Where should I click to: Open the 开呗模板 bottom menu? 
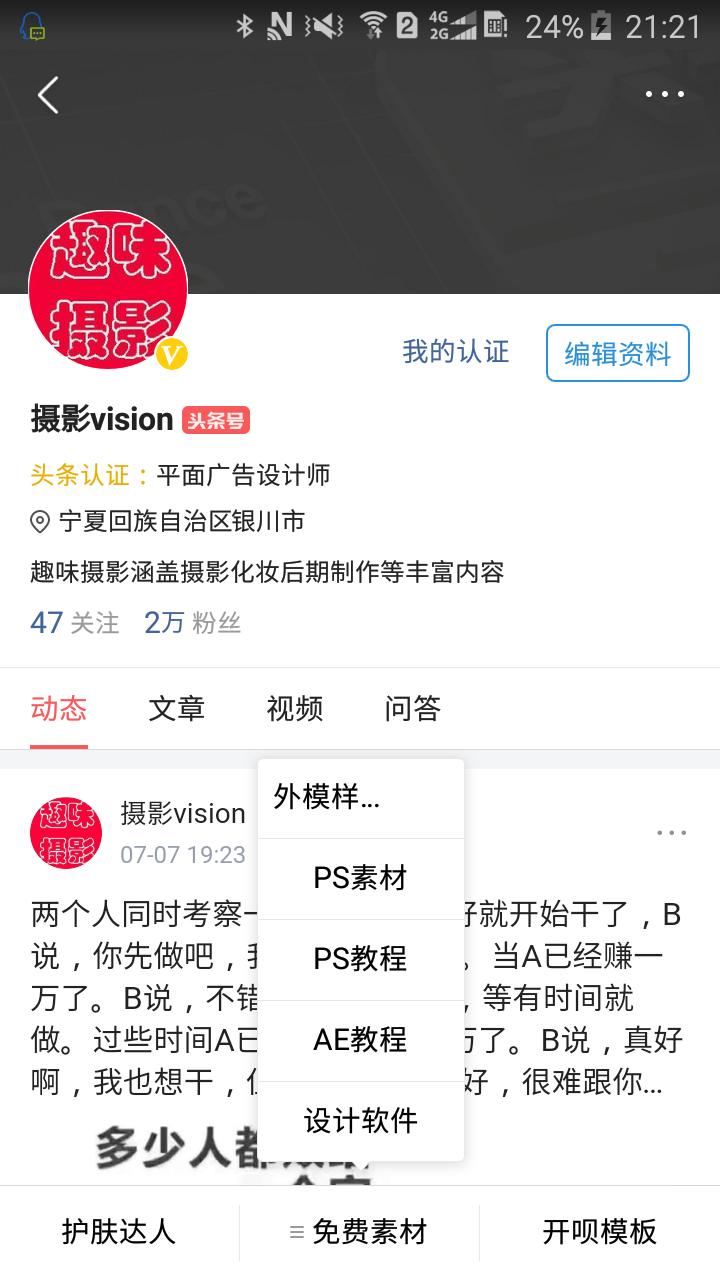(x=599, y=1232)
